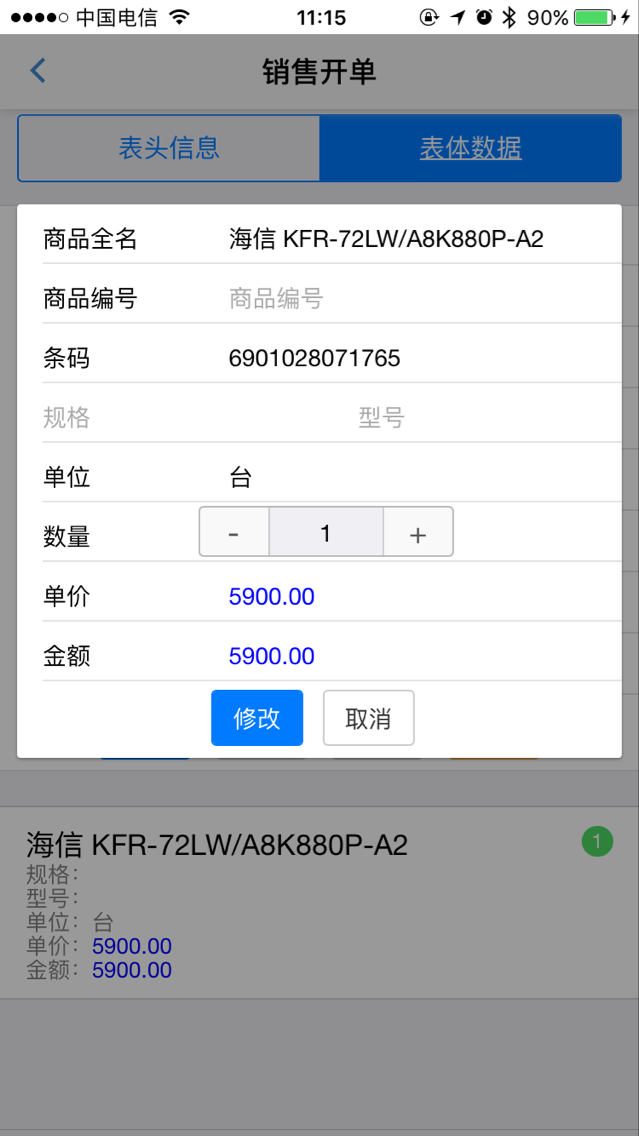This screenshot has height=1136, width=639.
Task: Switch to the 表头信息 tab
Action: click(x=169, y=149)
